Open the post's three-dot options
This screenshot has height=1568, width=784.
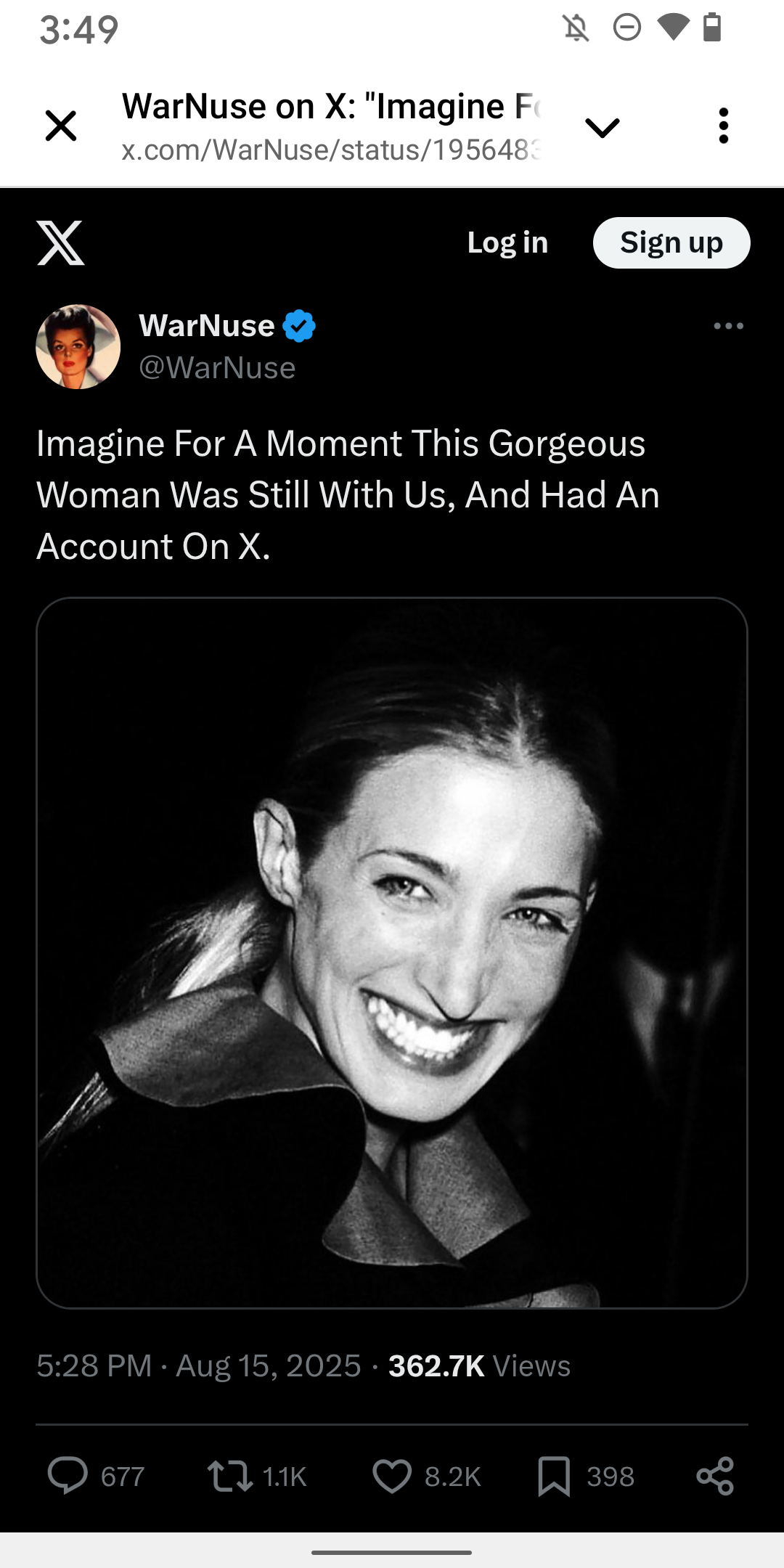point(728,326)
